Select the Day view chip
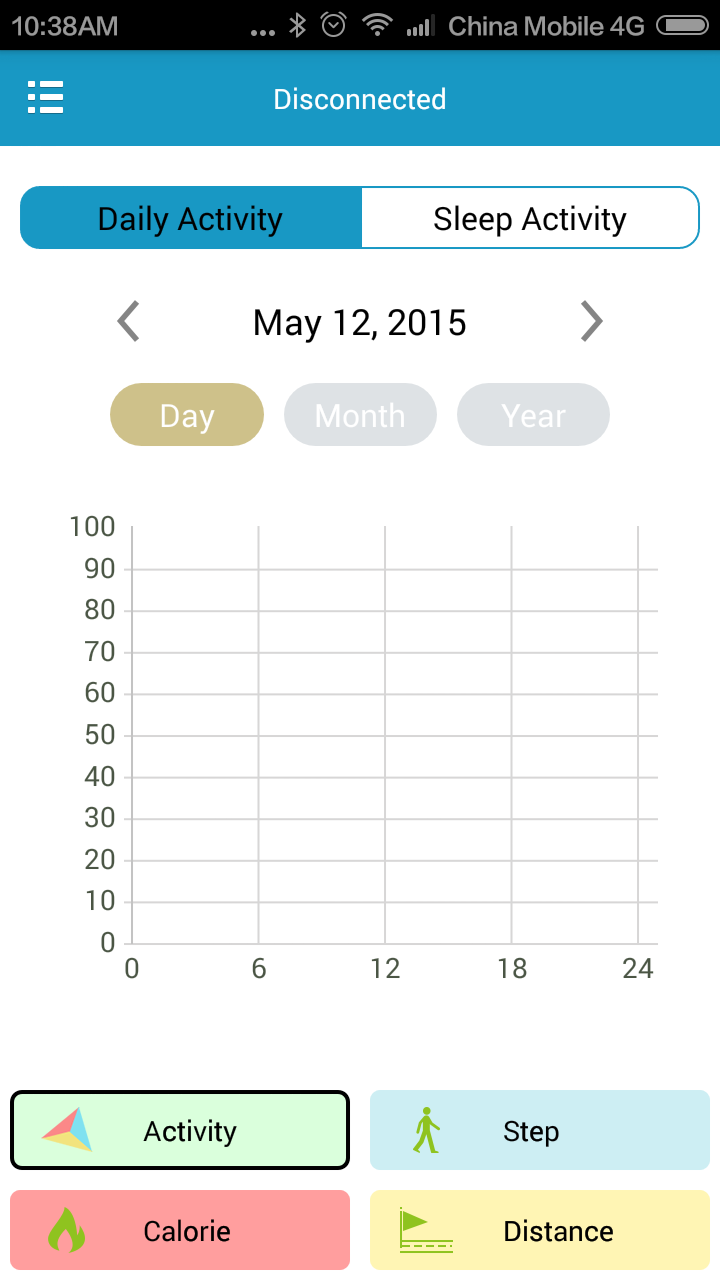The width and height of the screenshot is (720, 1280). coord(187,415)
